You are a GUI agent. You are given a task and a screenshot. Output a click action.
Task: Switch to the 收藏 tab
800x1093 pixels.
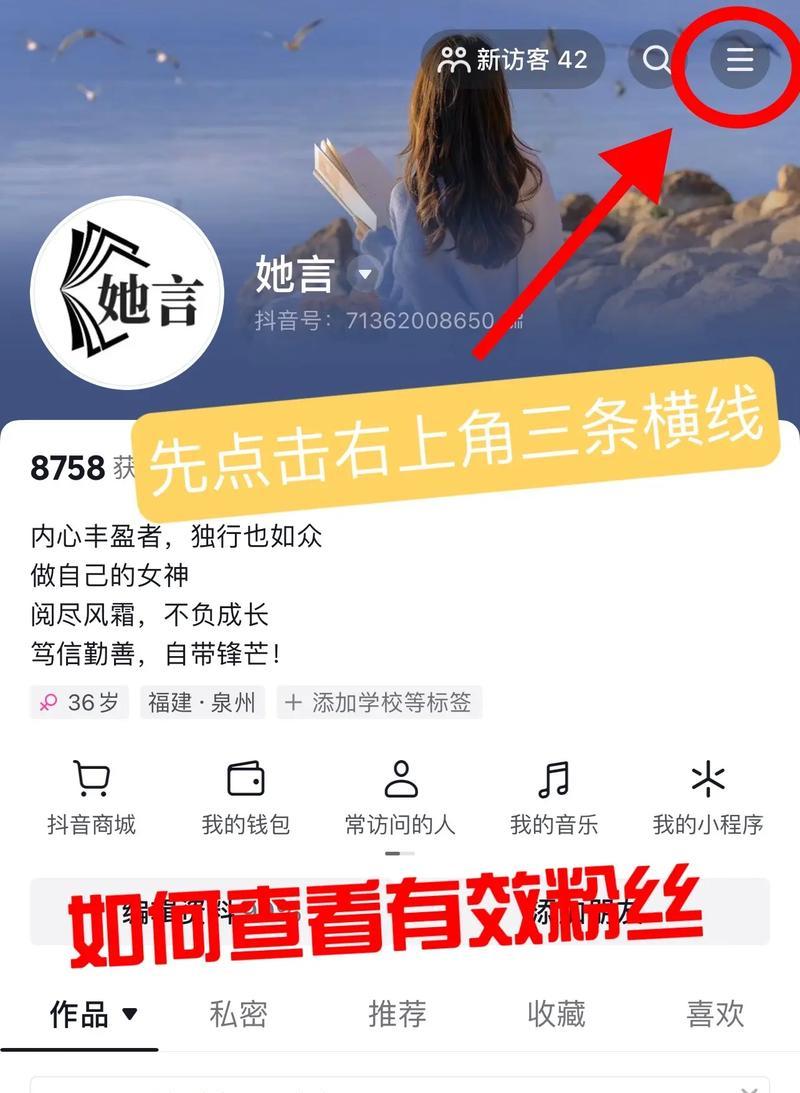click(x=556, y=1014)
